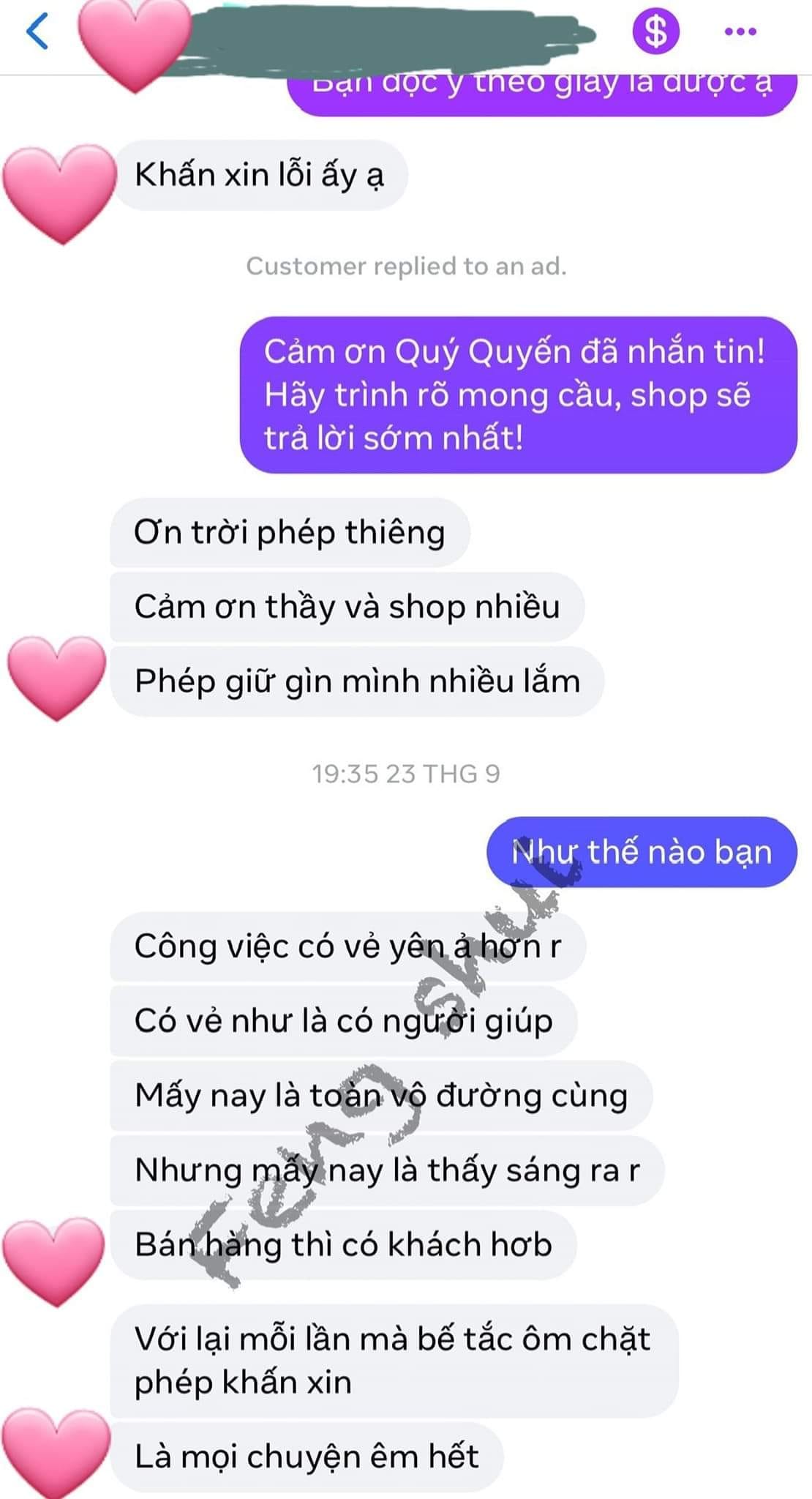
Task: Open the purple dollar payment icon
Action: coord(655,31)
